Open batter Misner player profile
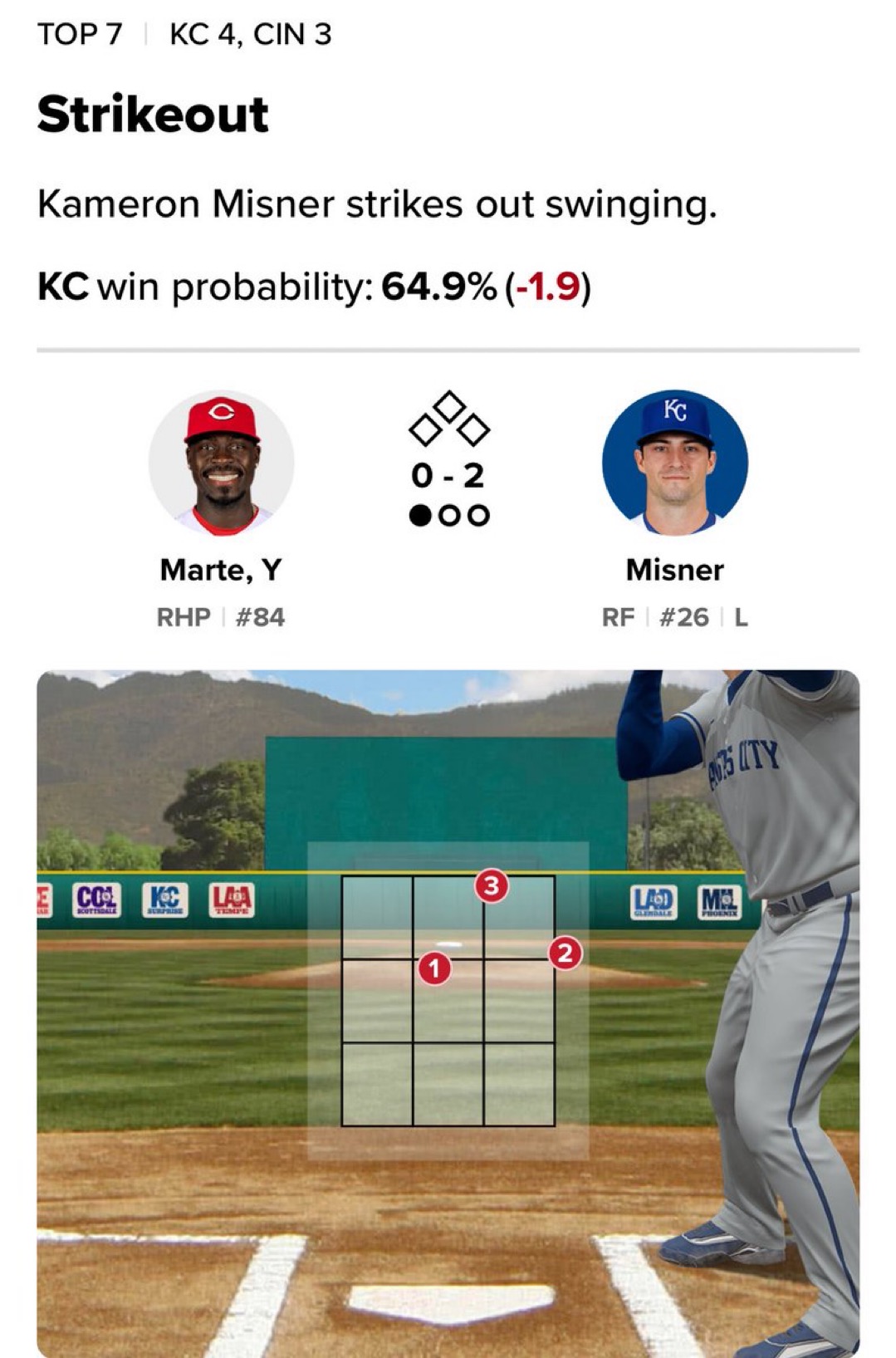This screenshot has width=896, height=1358. click(x=674, y=463)
